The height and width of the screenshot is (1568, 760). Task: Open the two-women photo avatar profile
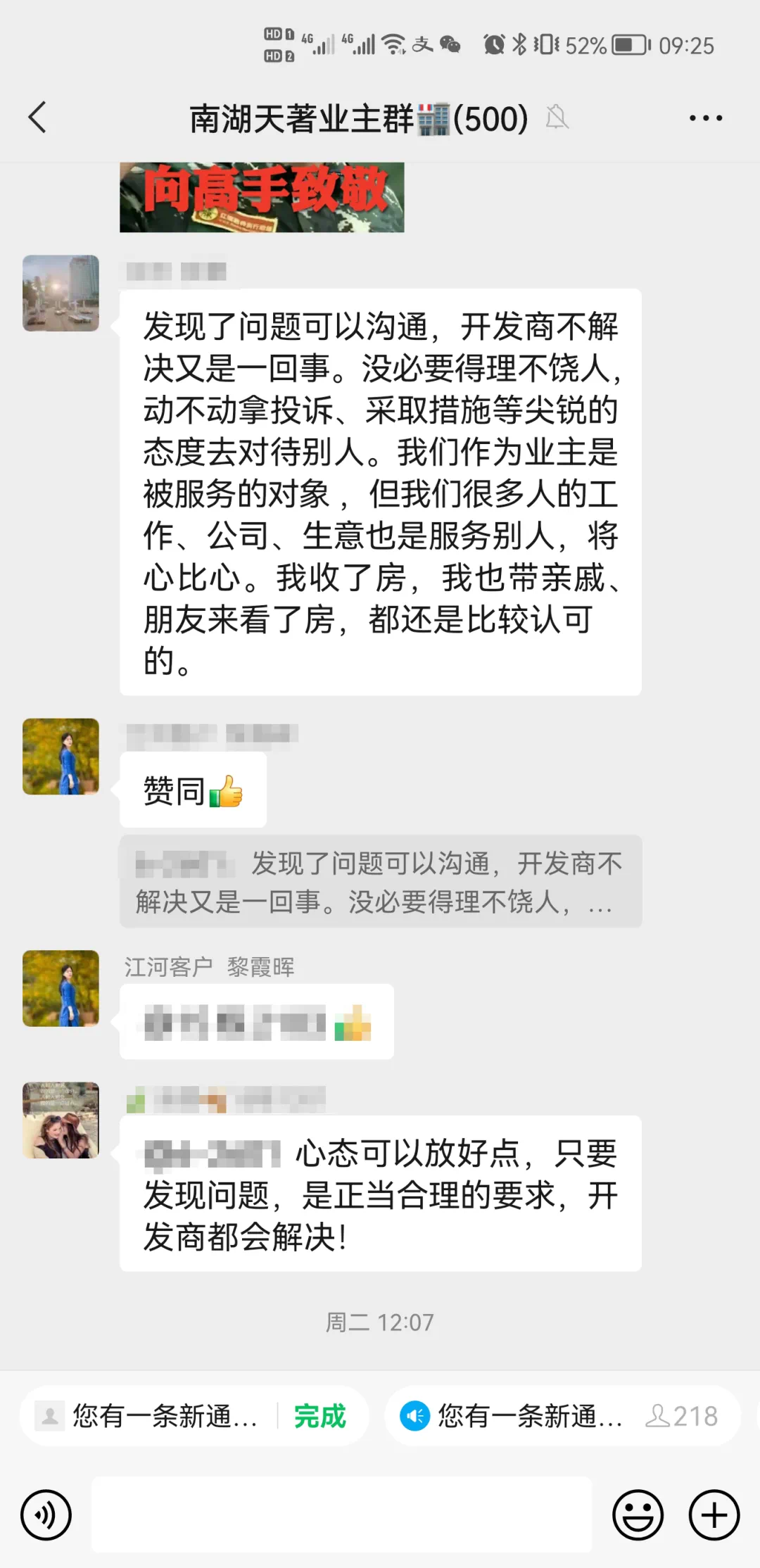(x=61, y=1120)
